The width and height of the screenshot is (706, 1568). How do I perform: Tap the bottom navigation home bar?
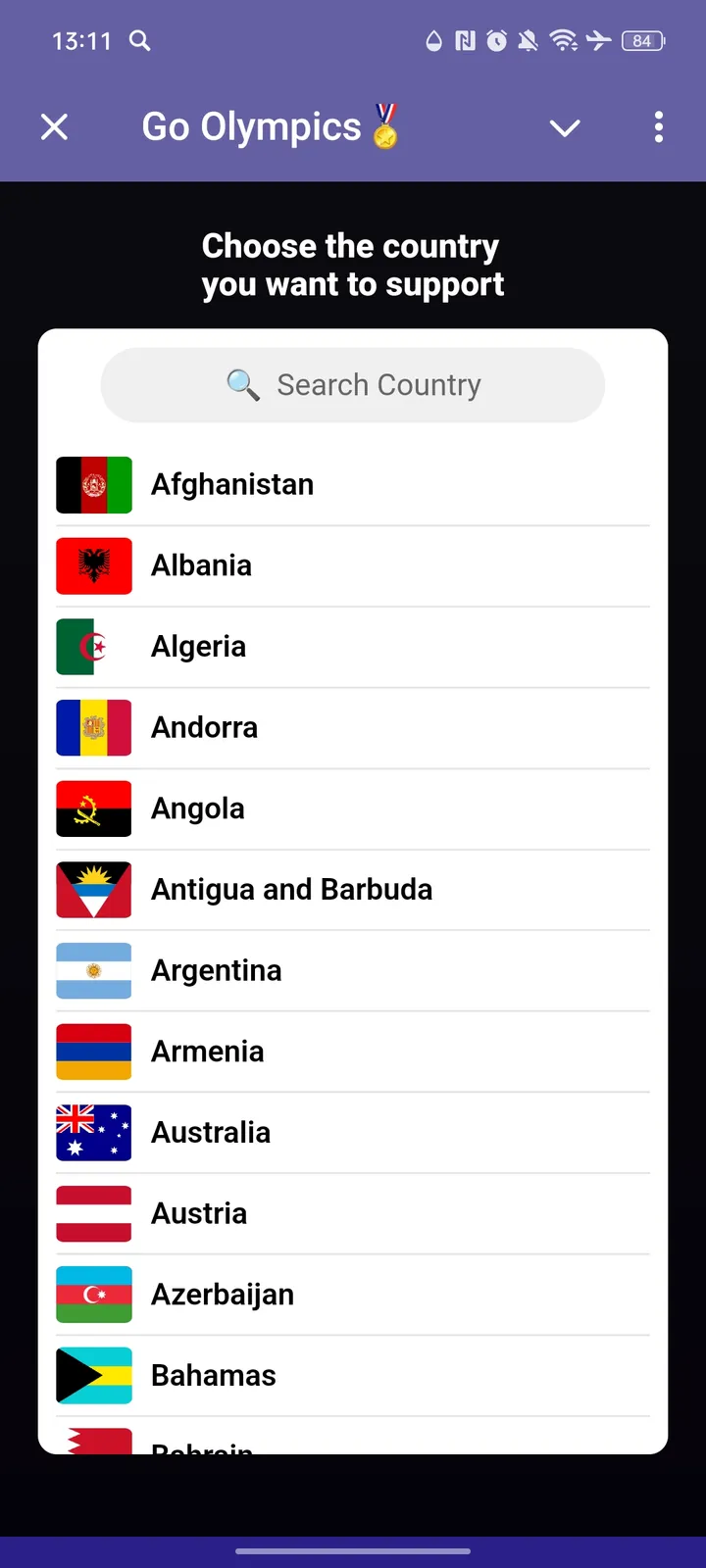click(x=353, y=1551)
